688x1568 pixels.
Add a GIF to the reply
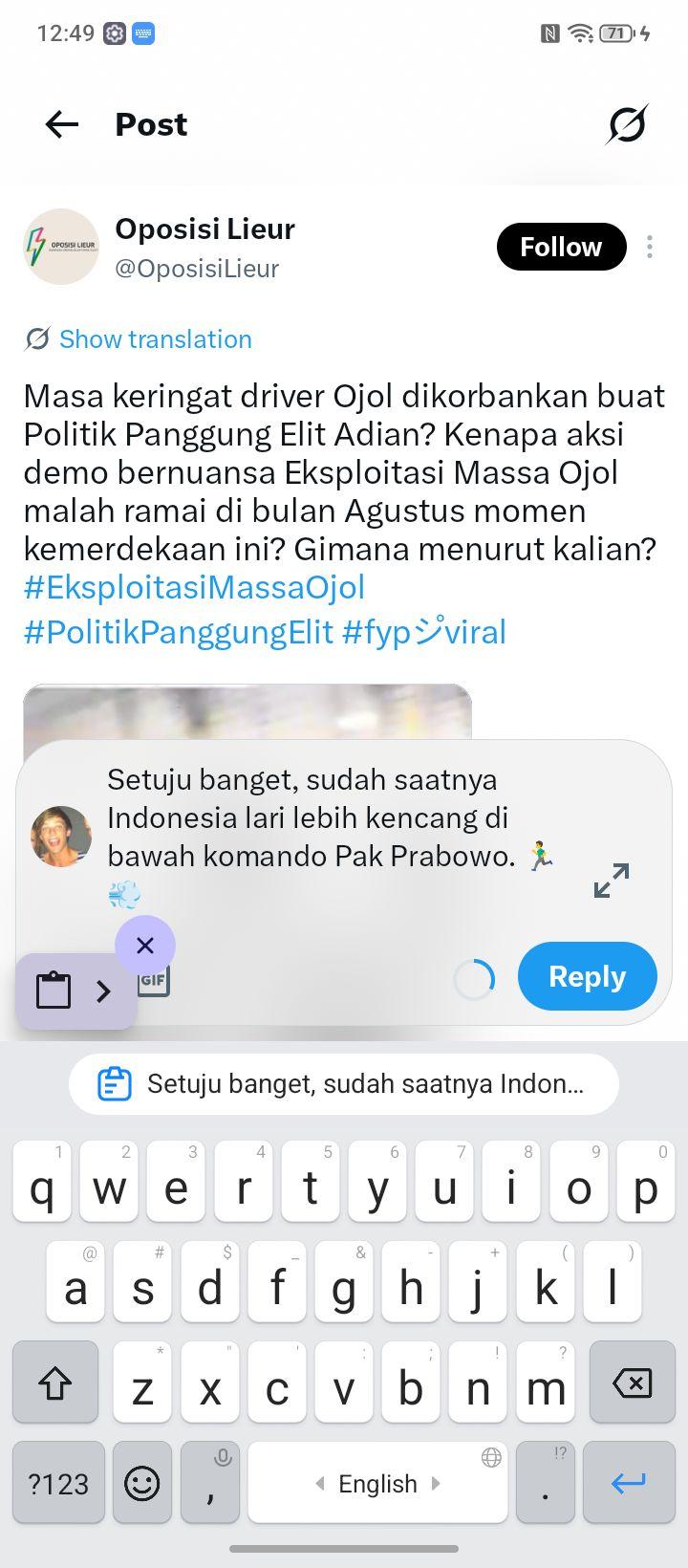click(x=154, y=980)
